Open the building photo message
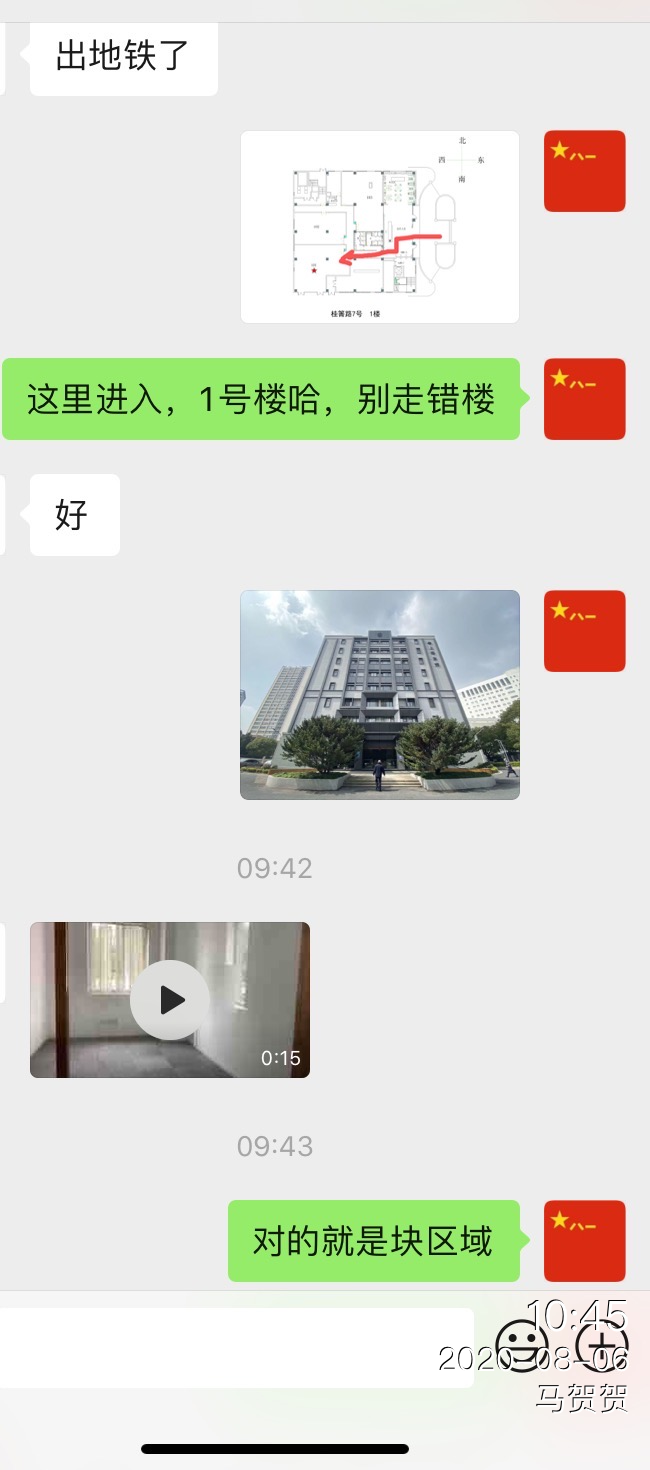The image size is (650, 1470). point(380,695)
